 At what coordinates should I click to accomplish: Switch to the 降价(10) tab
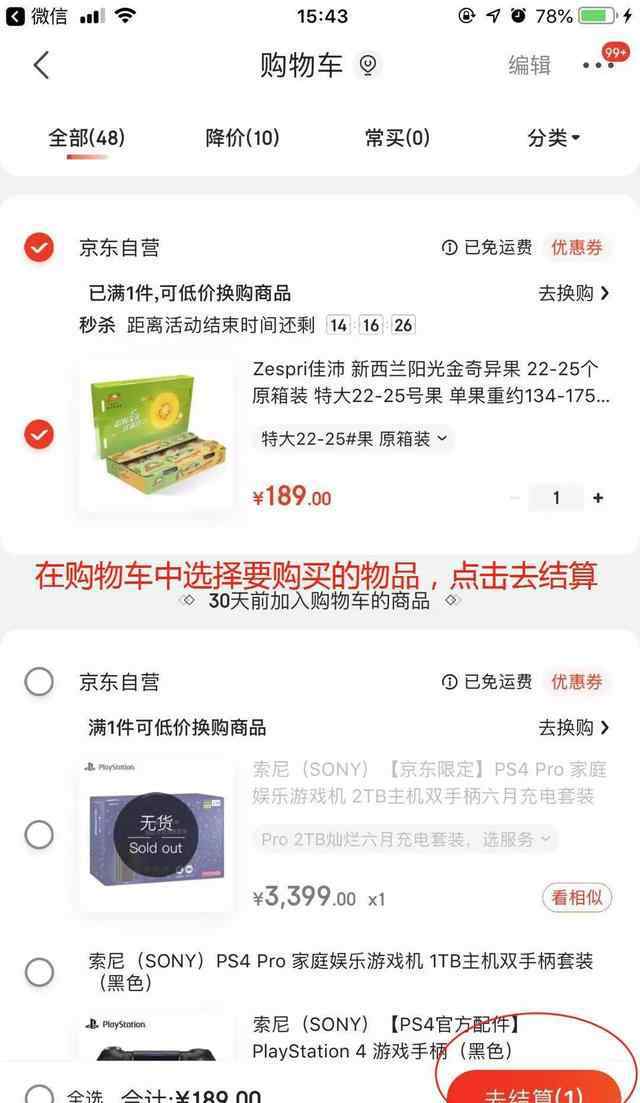242,138
